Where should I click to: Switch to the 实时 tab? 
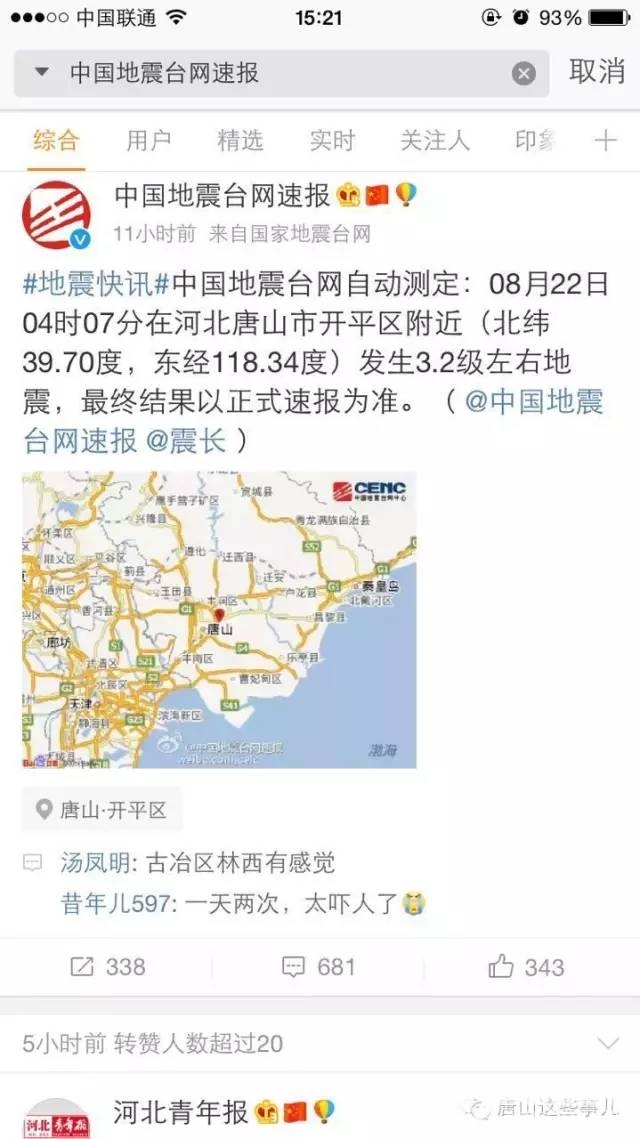click(x=331, y=141)
